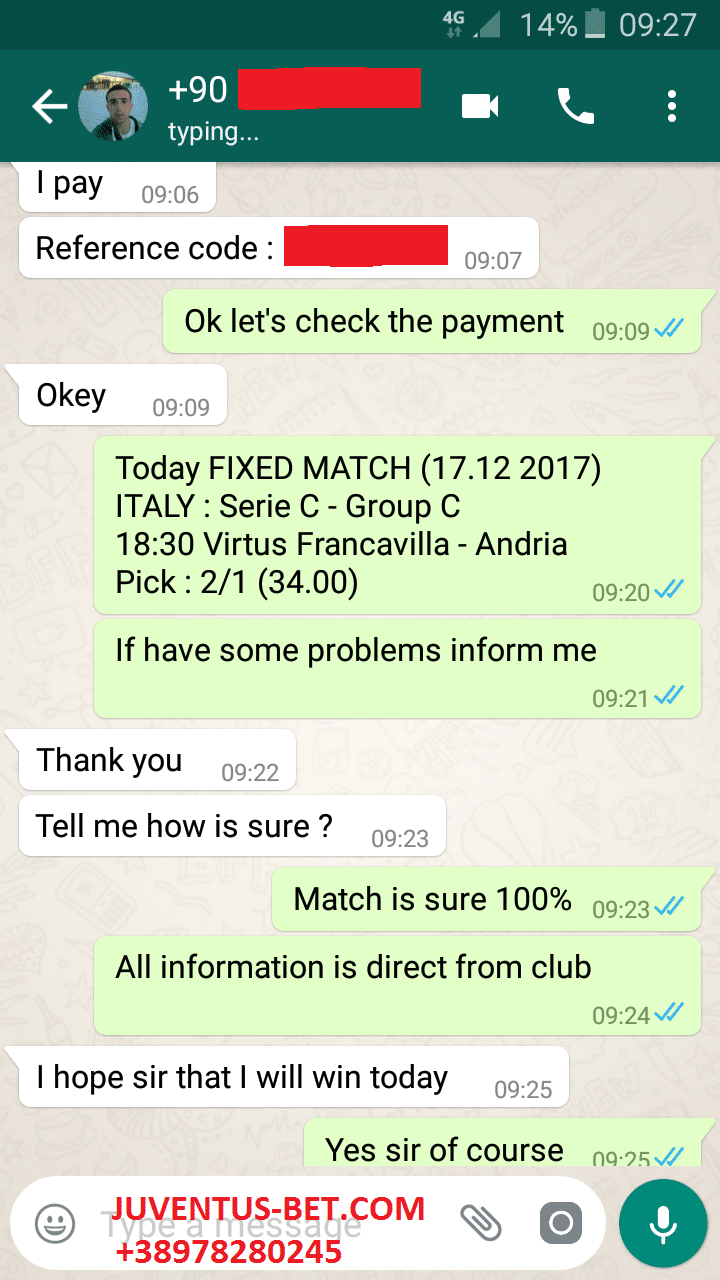Start a video call
This screenshot has height=1280, width=720.
click(x=480, y=106)
